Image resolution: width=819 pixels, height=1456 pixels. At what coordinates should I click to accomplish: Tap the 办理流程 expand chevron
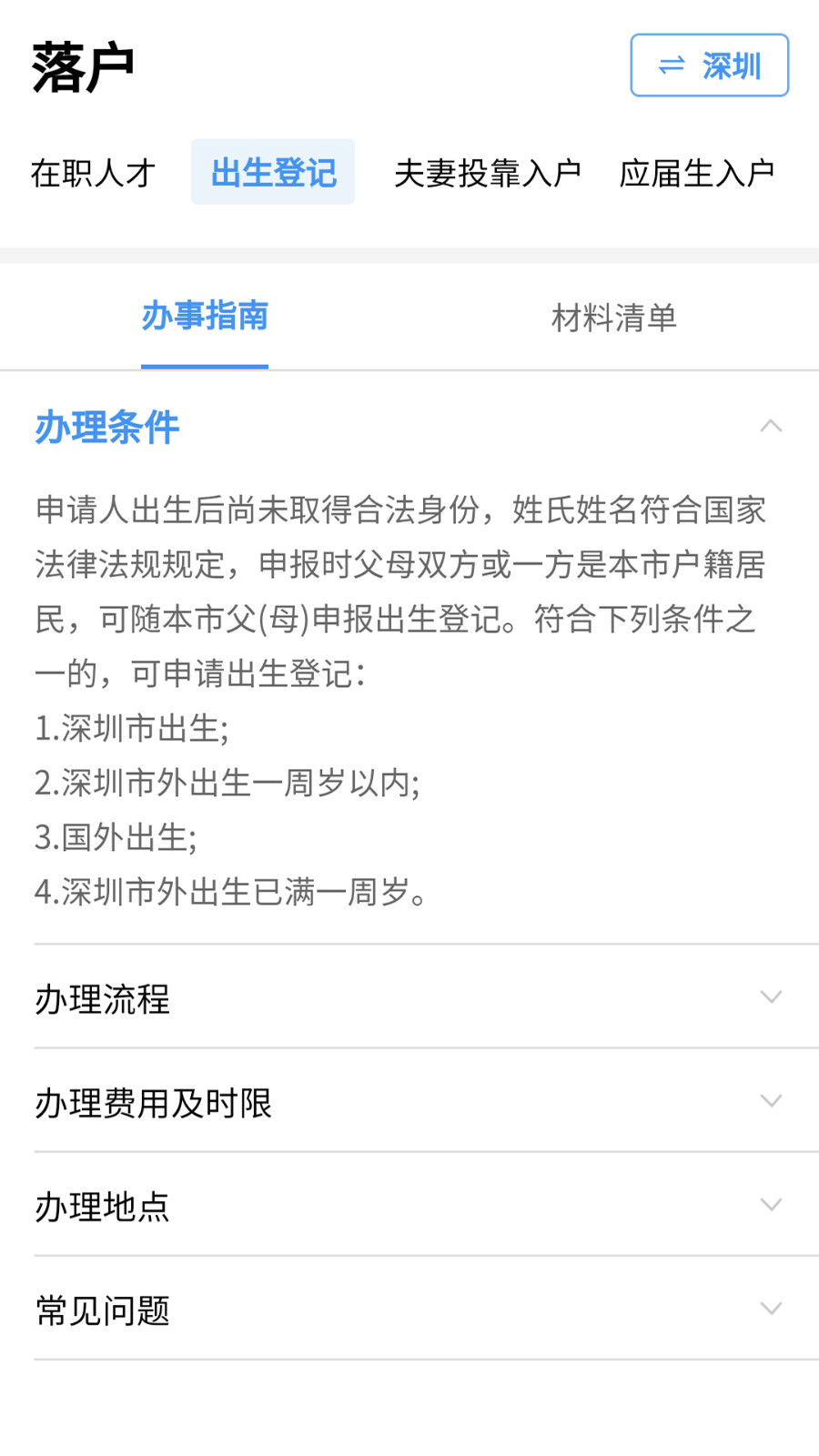point(772,997)
